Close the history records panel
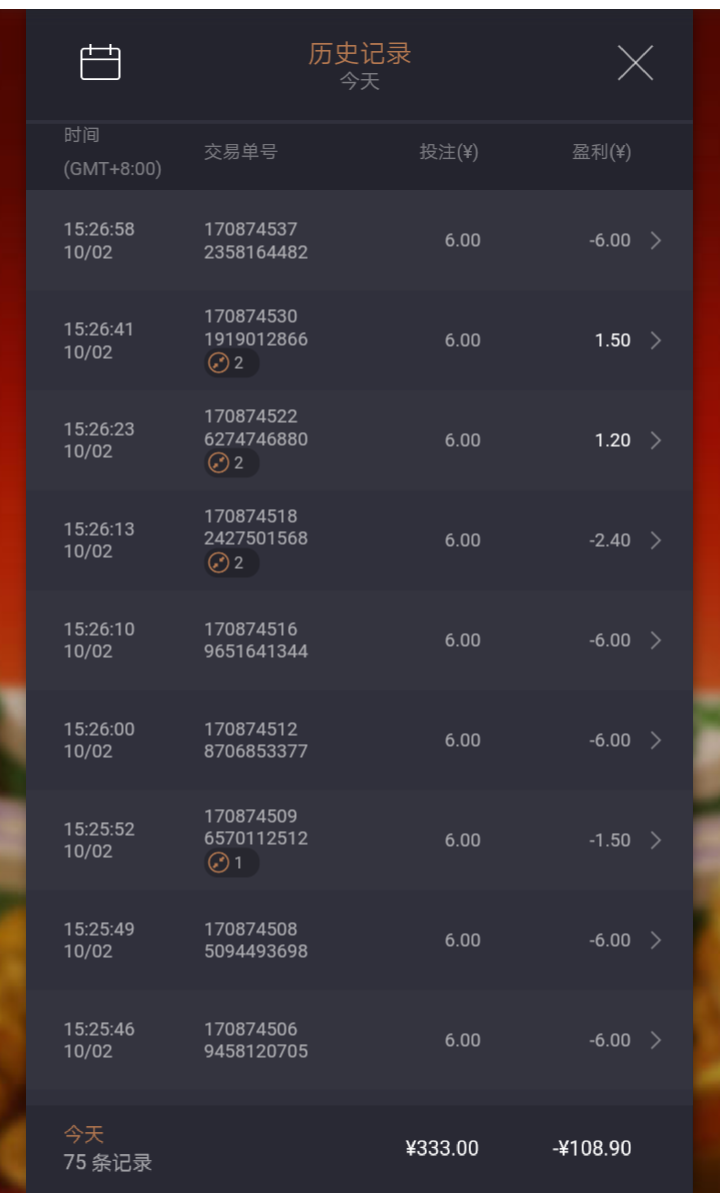 [x=635, y=63]
